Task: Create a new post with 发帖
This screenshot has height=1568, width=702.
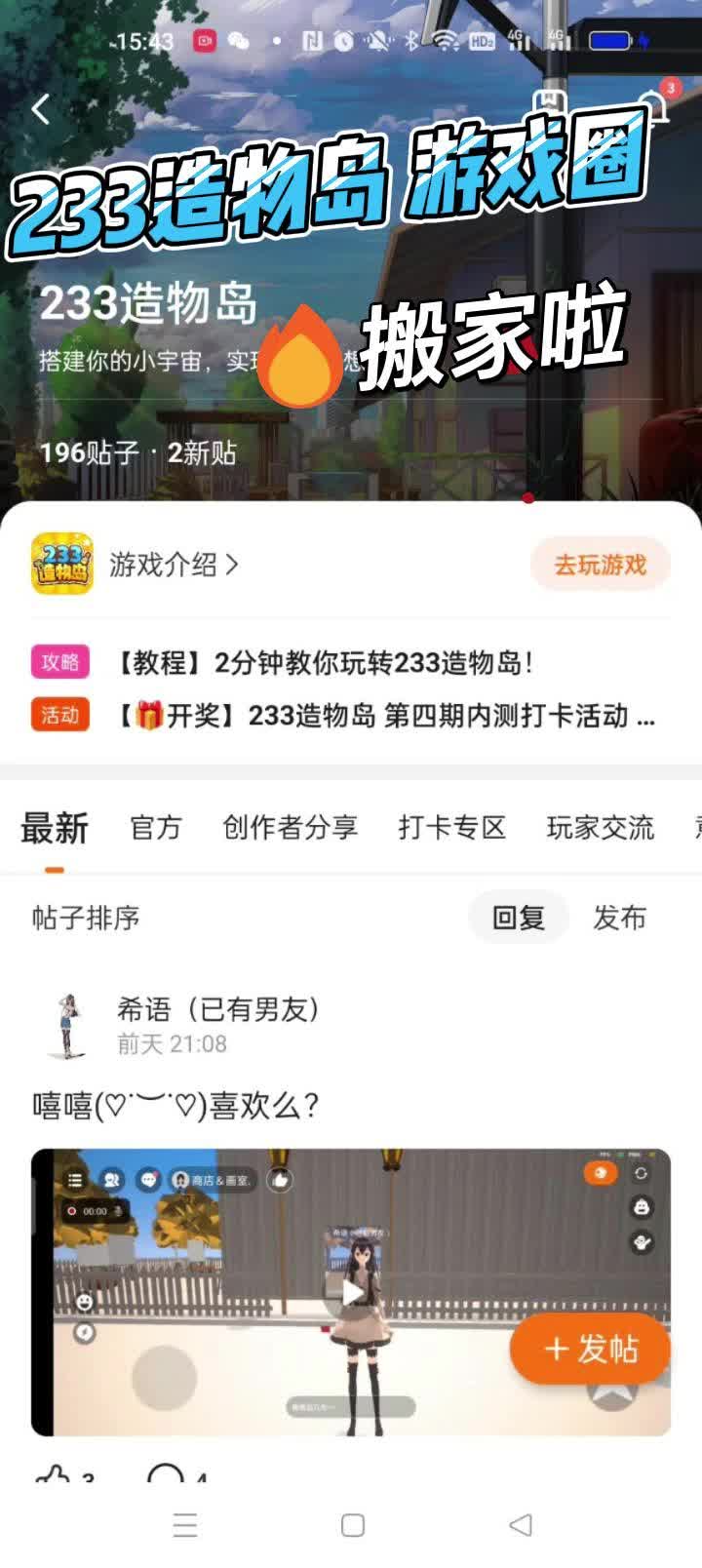Action: click(x=590, y=1349)
